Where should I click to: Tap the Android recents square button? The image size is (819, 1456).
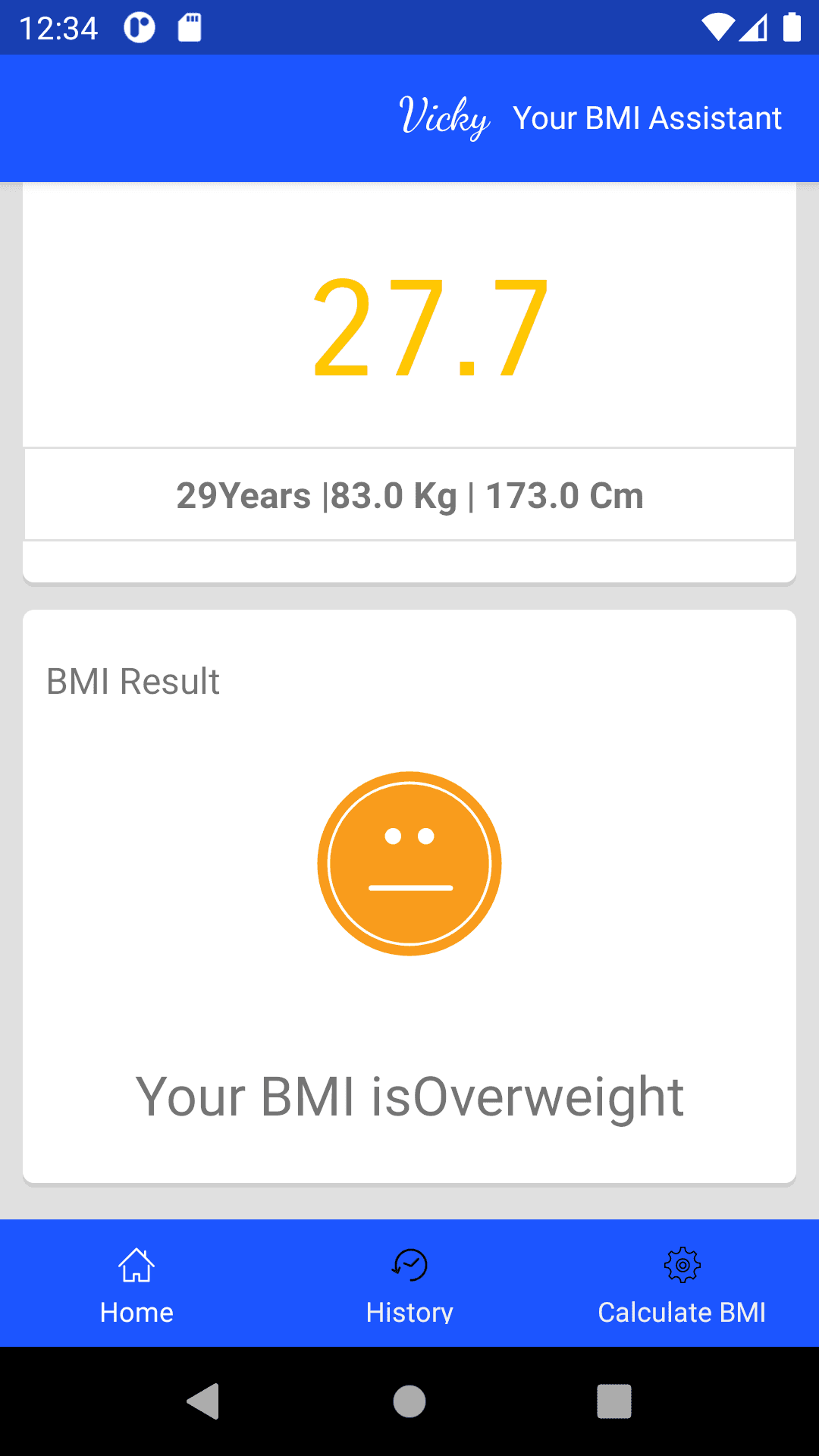[x=614, y=1401]
